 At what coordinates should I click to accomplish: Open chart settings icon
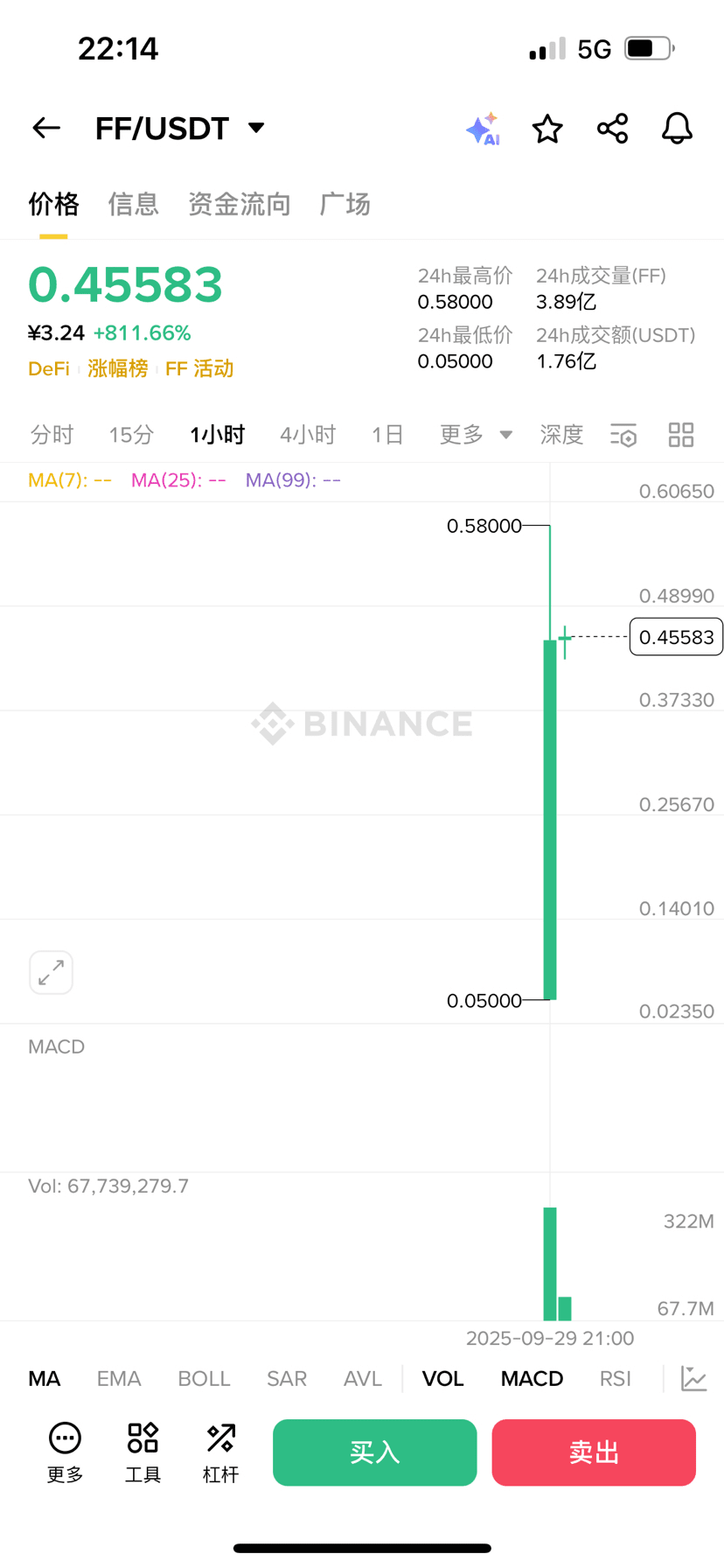coord(623,435)
